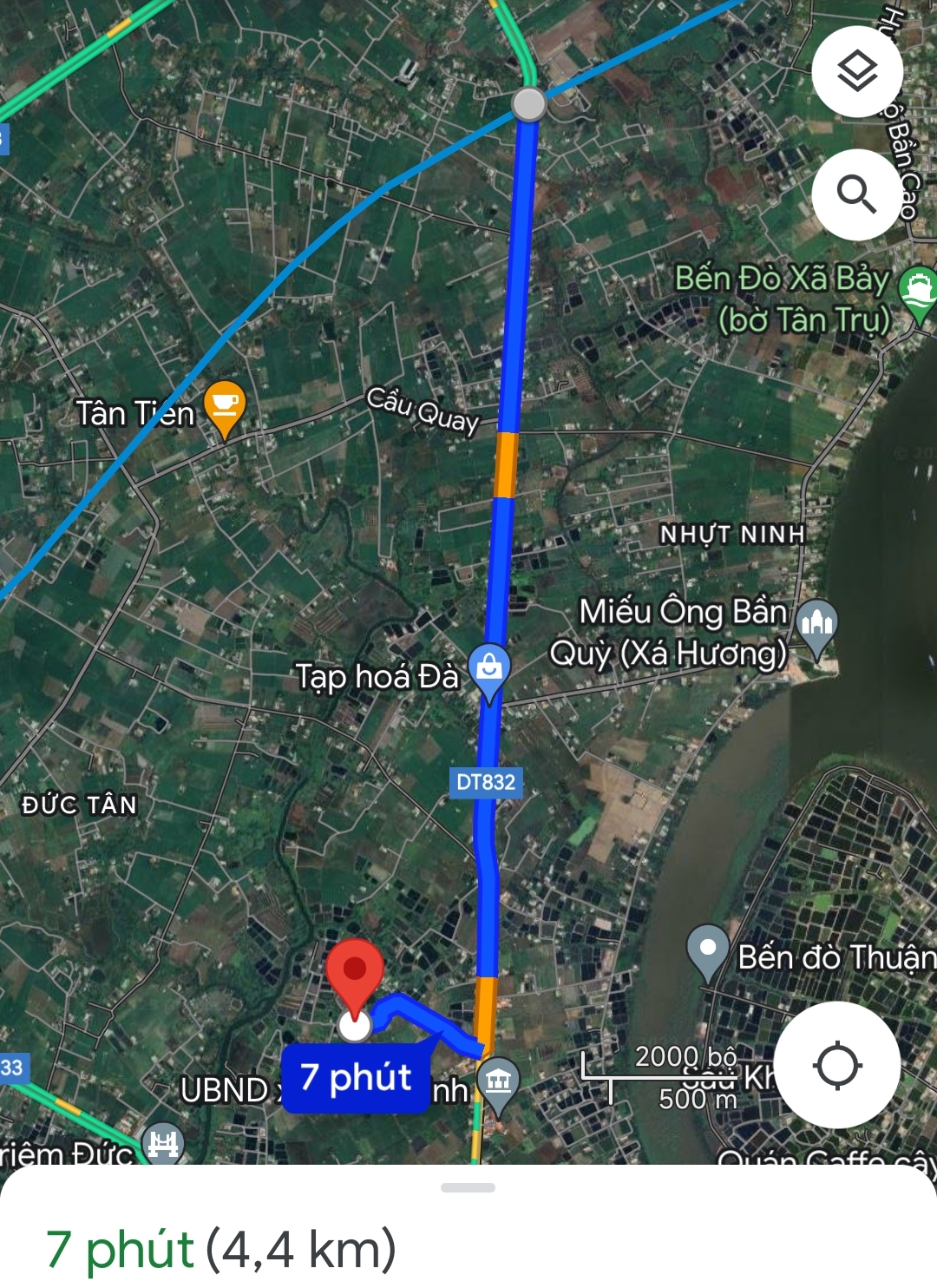Center map on my location

tap(837, 1065)
